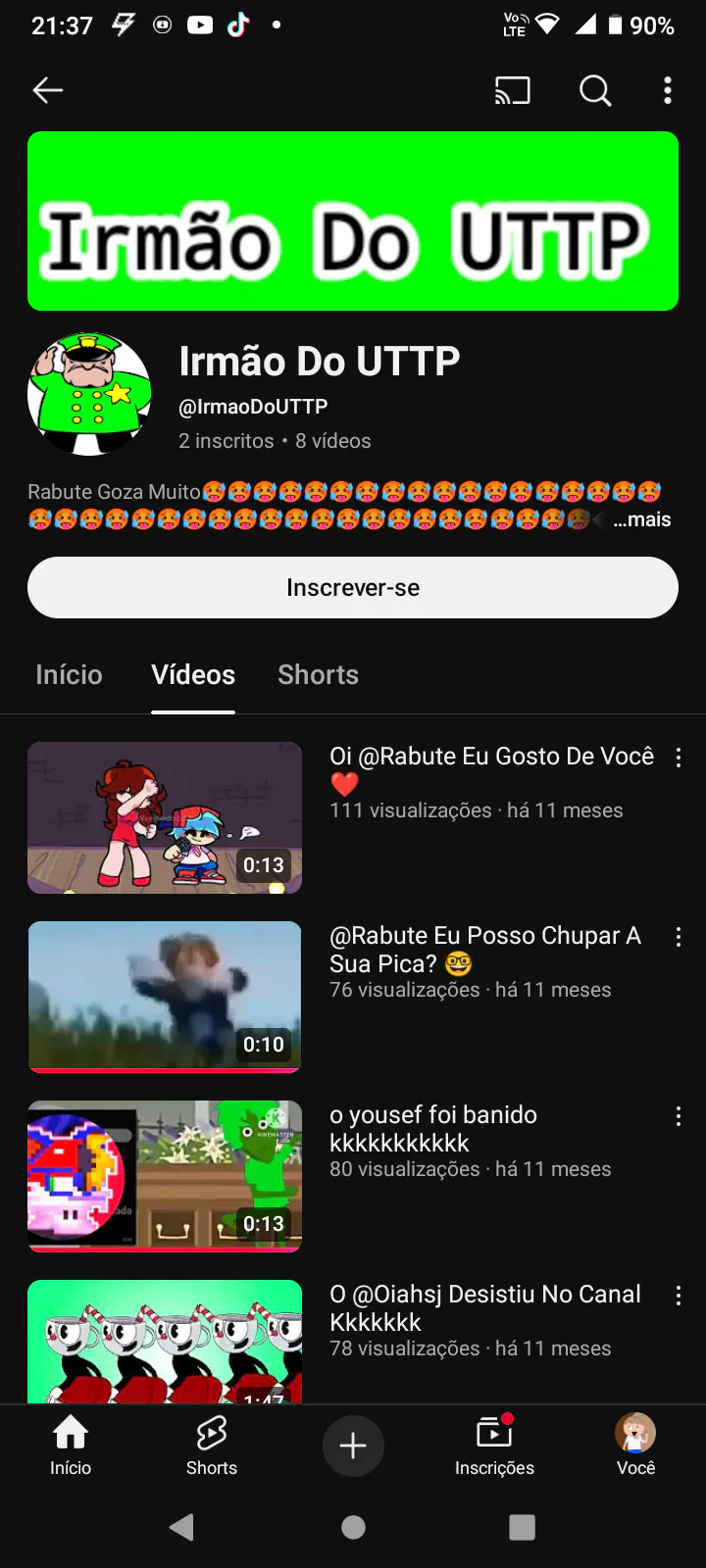Viewport: 706px width, 1568px height.
Task: Expand channel description with ...mais
Action: (x=642, y=519)
